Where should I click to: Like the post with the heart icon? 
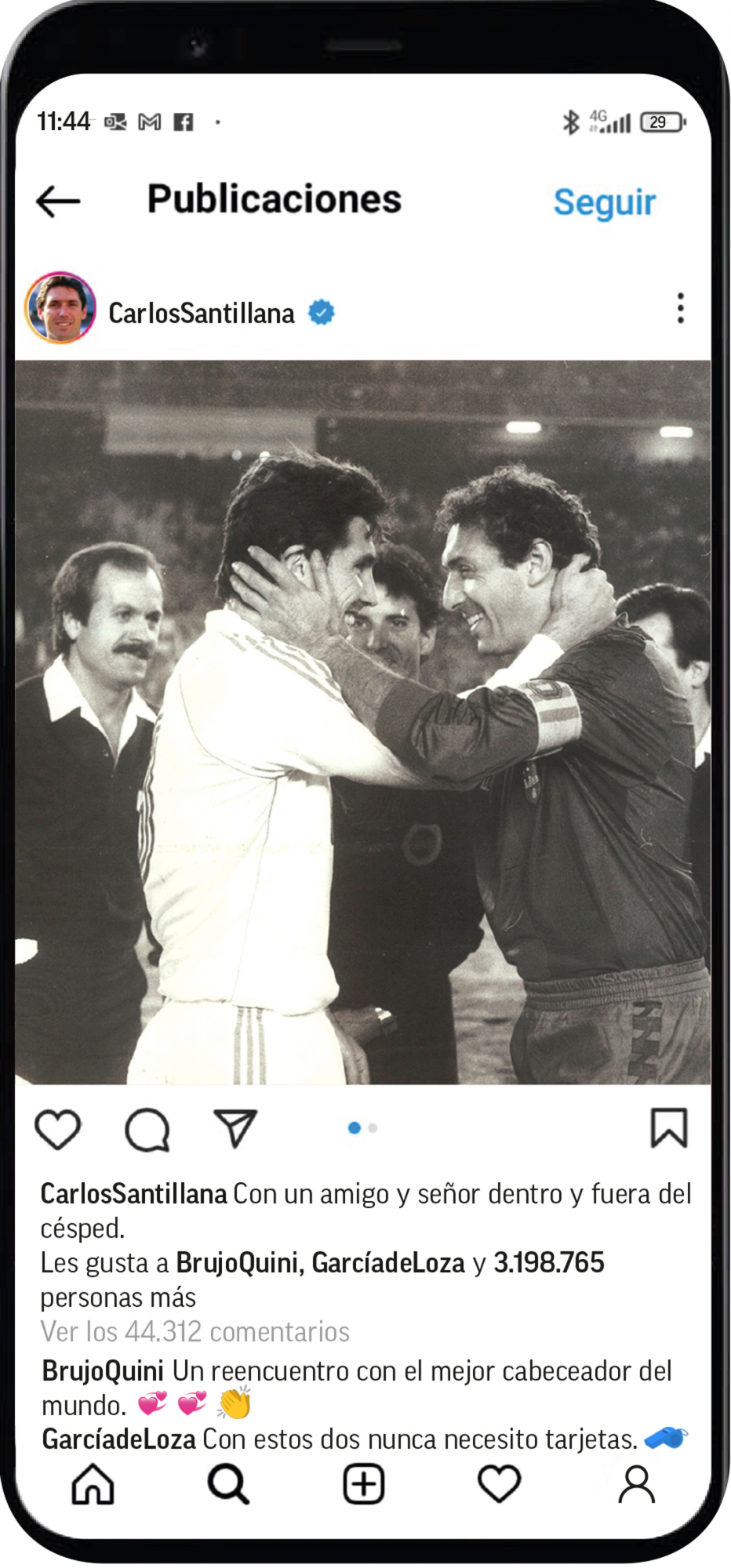58,1130
